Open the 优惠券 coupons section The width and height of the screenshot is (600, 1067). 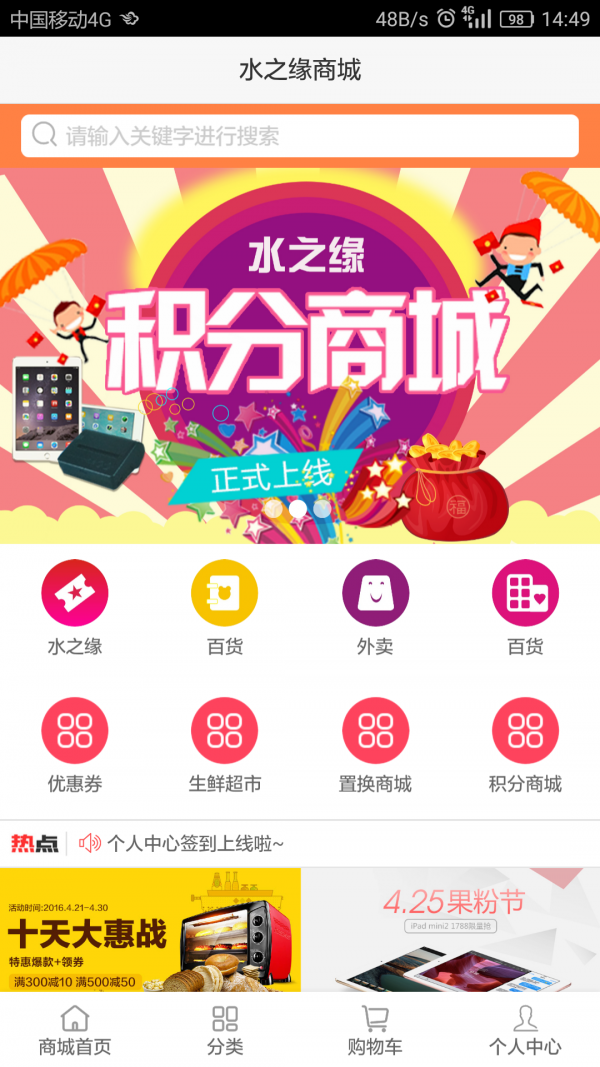[75, 745]
